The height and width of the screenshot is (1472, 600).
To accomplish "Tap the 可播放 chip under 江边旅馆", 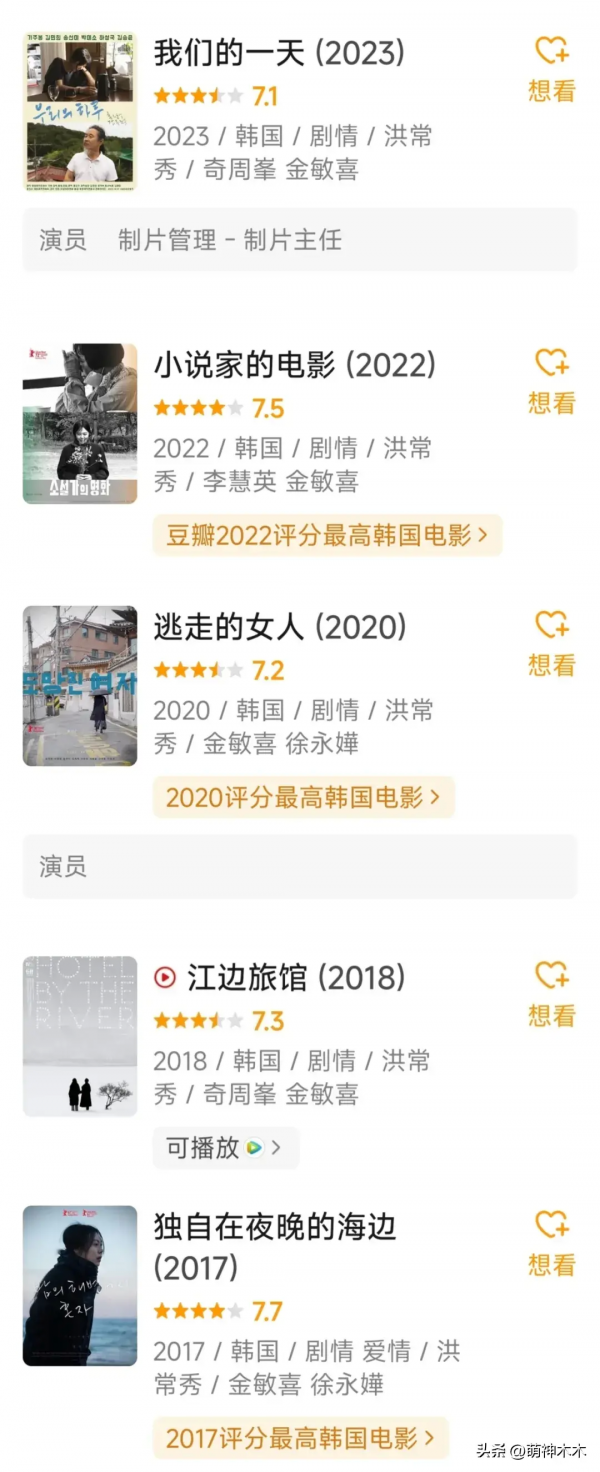I will pos(225,1147).
